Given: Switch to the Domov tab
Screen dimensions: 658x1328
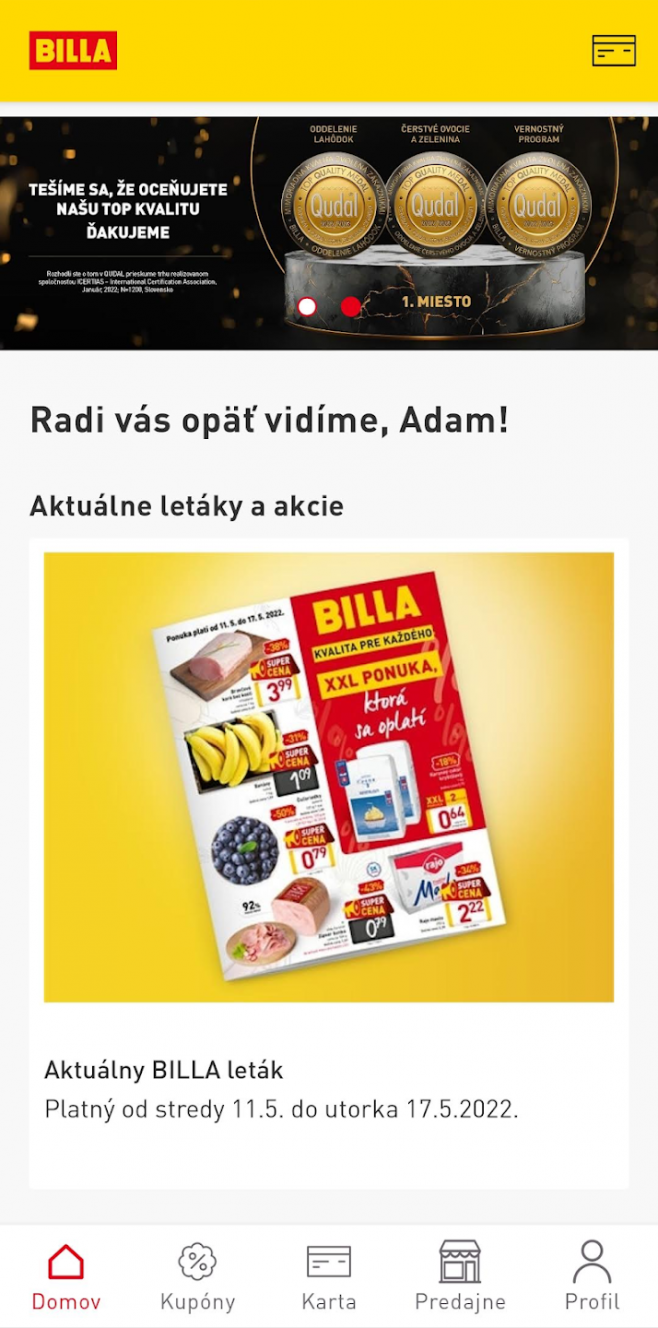Looking at the screenshot, I should coord(66,1277).
